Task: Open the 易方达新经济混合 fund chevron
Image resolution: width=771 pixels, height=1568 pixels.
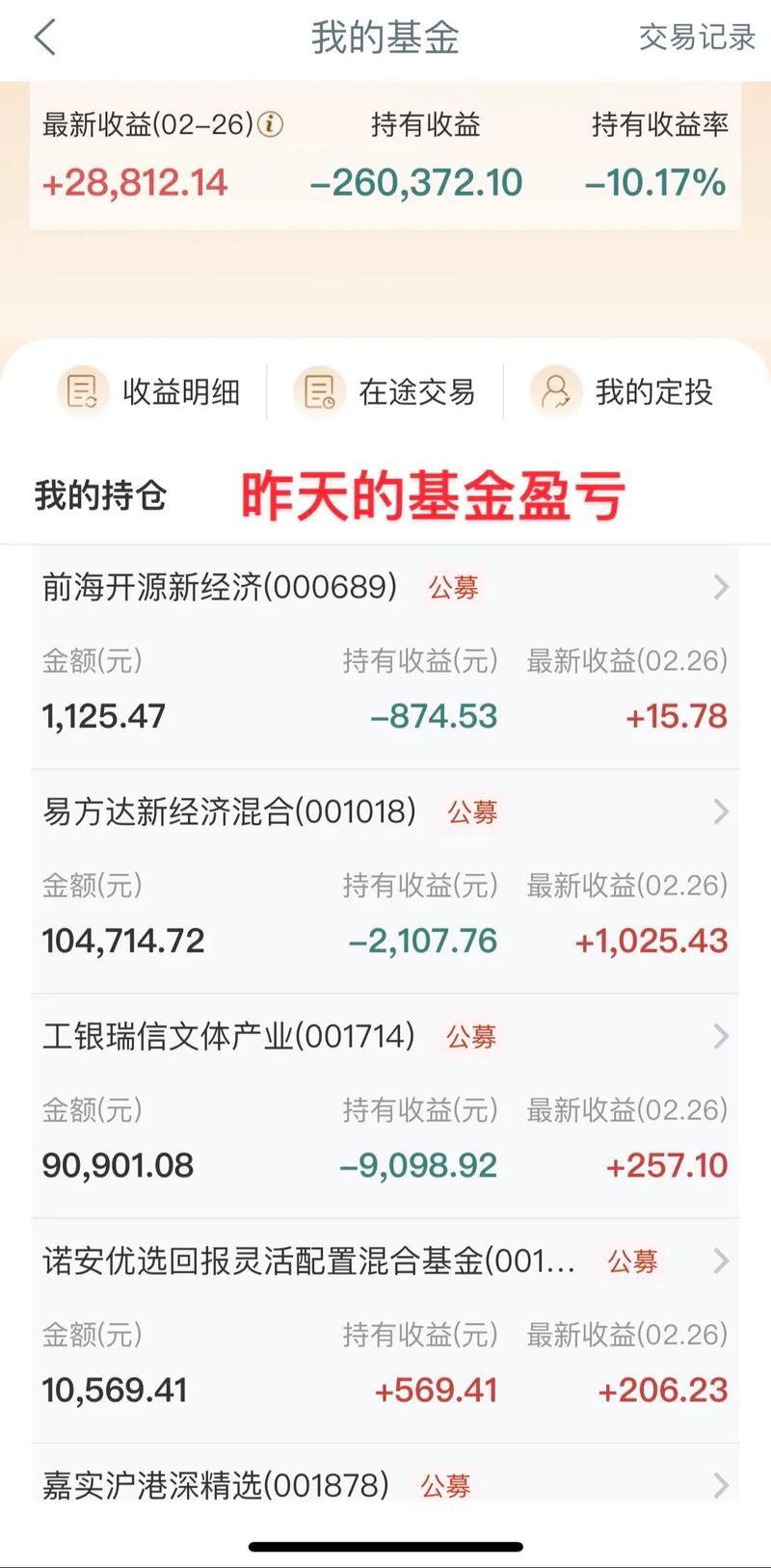Action: pos(721,813)
